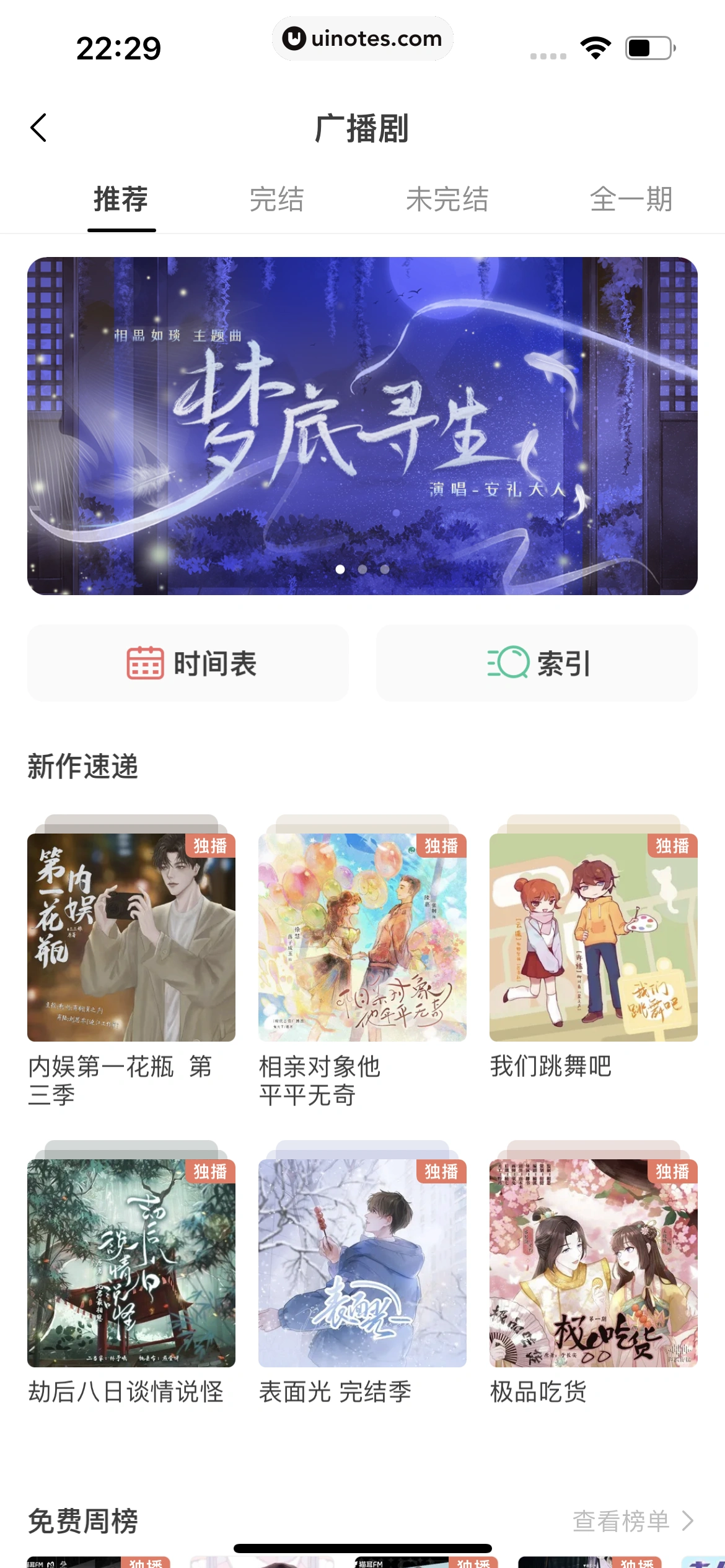Open 劫后八日谈情说怪 drama
Viewport: 725px width, 1568px height.
(x=131, y=1263)
